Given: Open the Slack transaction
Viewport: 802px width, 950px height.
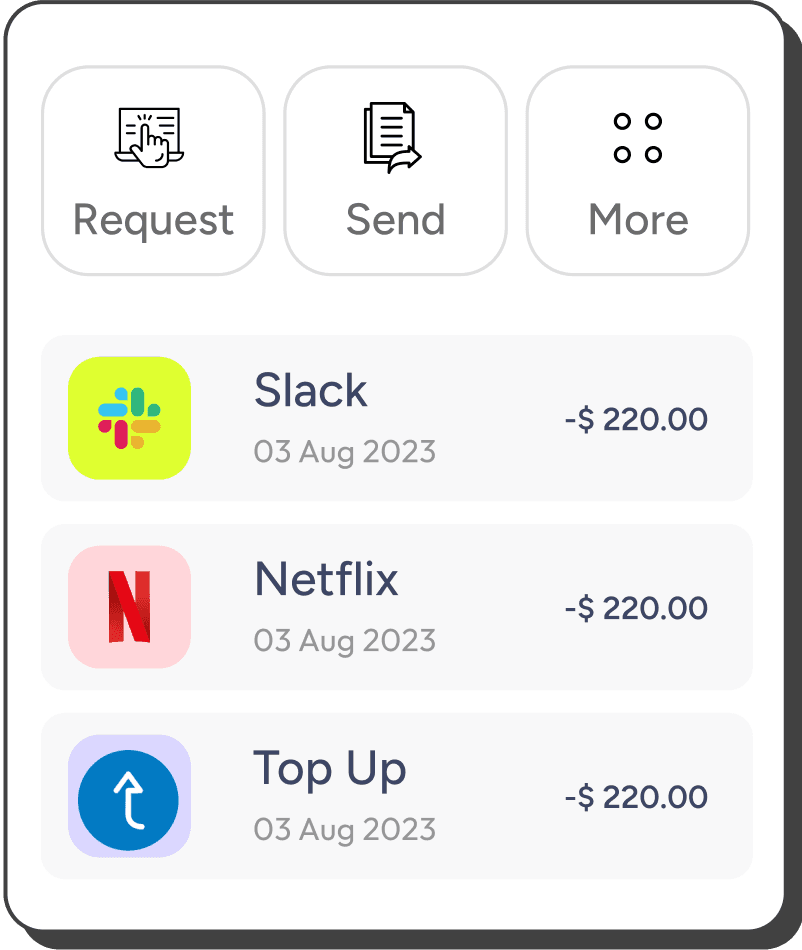Looking at the screenshot, I should coord(396,418).
